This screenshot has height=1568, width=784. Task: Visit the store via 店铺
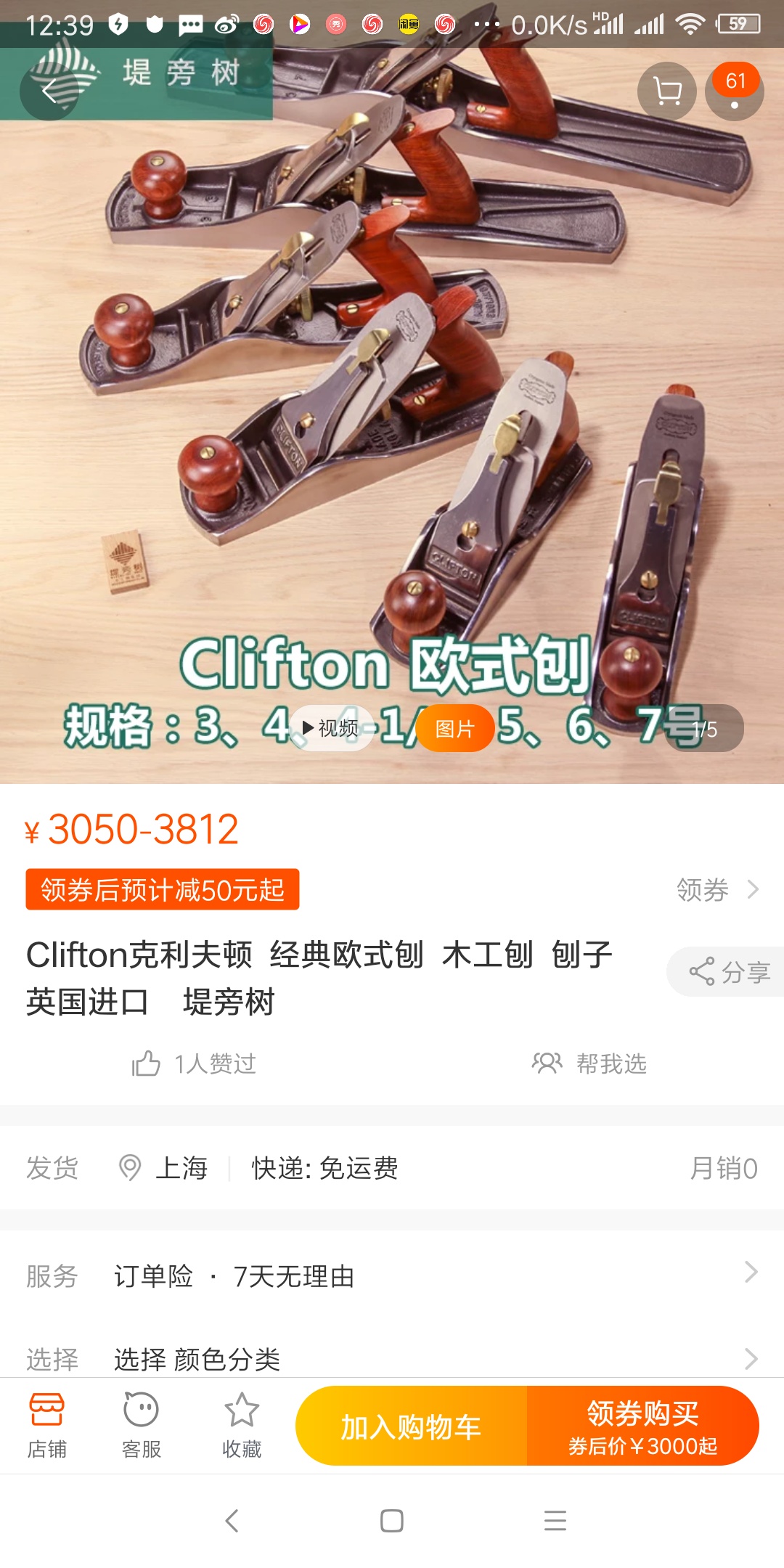coord(47,1426)
